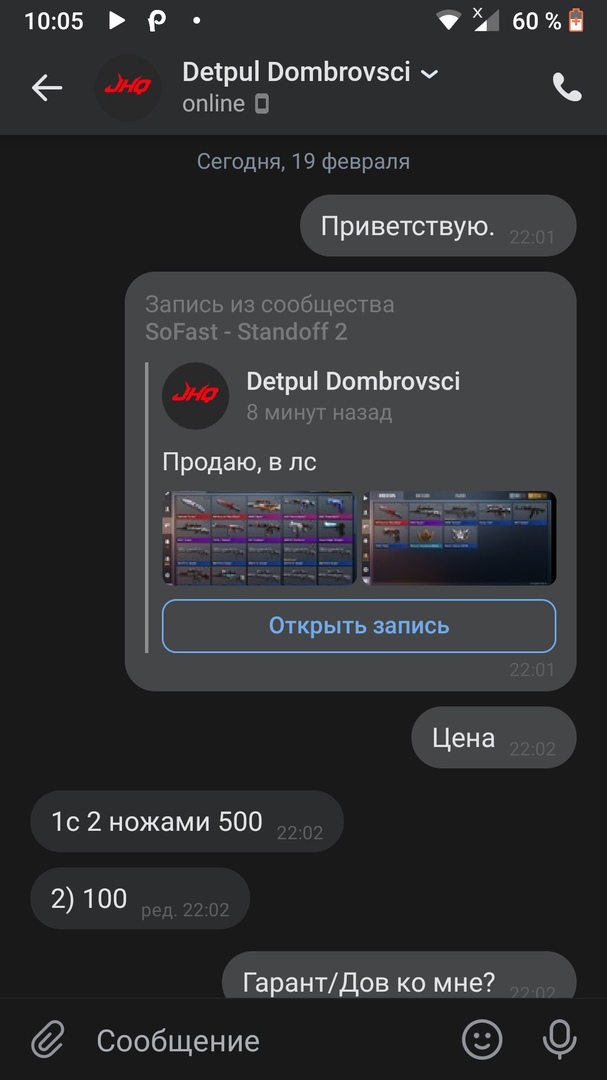Record a voice message with the microphone

point(559,1040)
